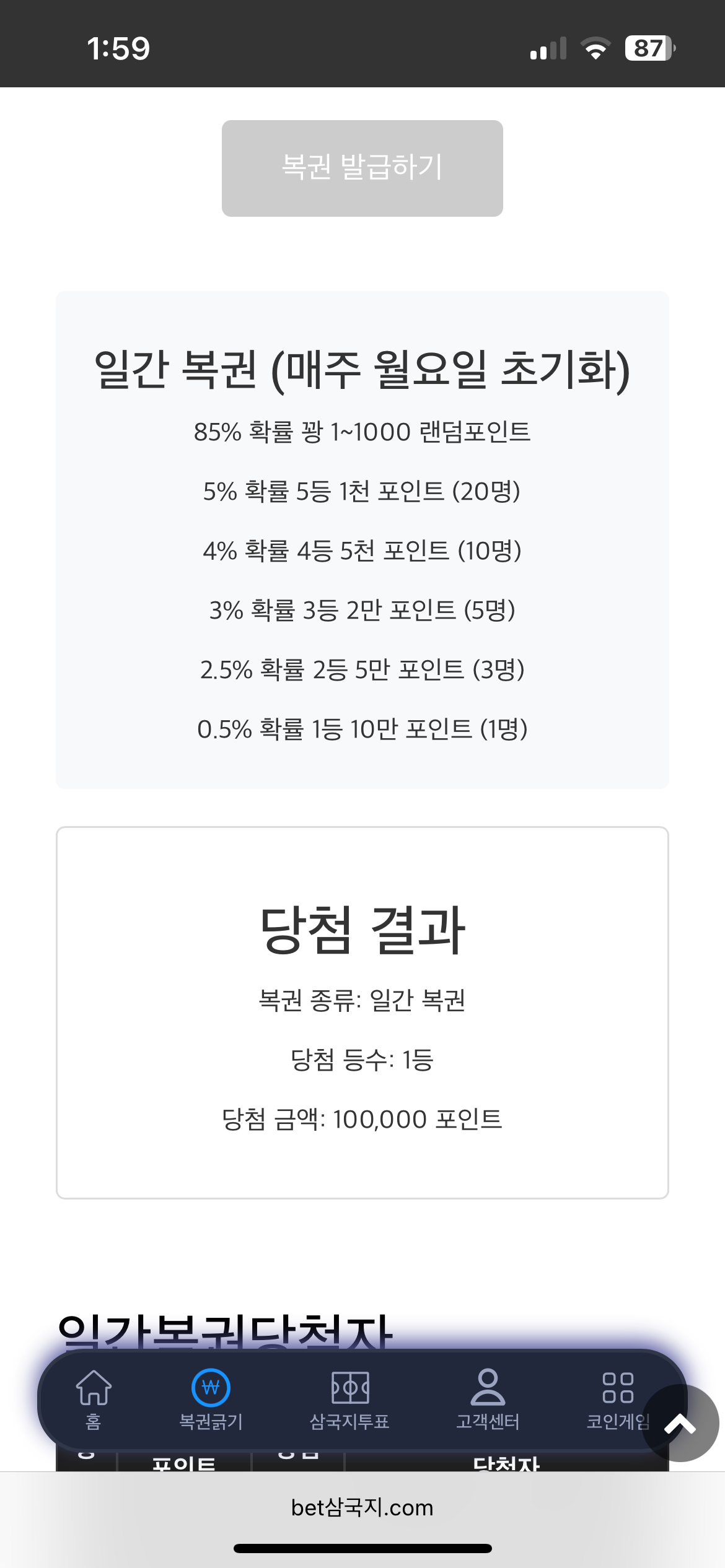The image size is (725, 1568).
Task: Tap the 복권 발급하기 button
Action: click(x=362, y=168)
